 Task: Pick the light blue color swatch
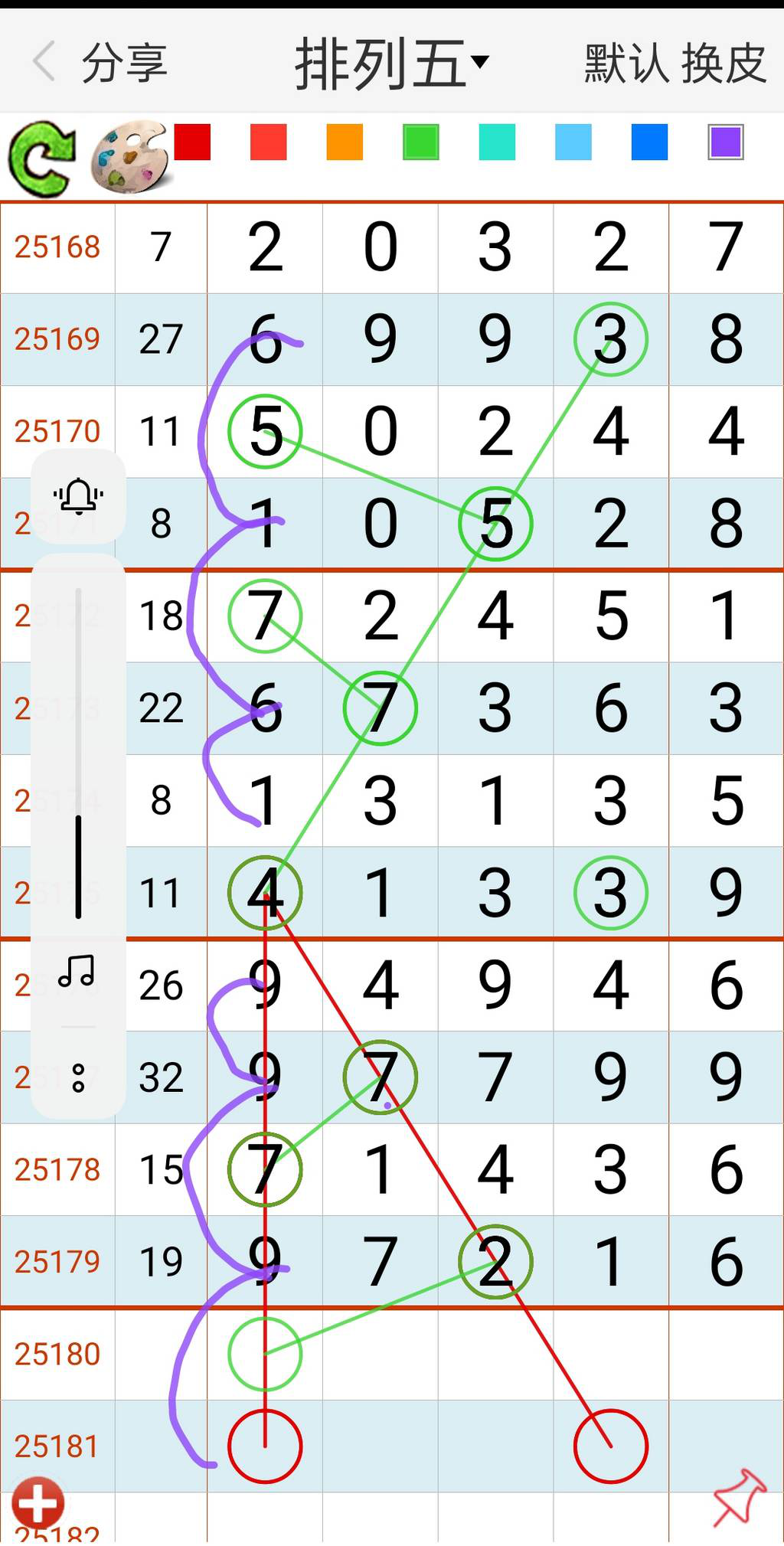pos(573,142)
